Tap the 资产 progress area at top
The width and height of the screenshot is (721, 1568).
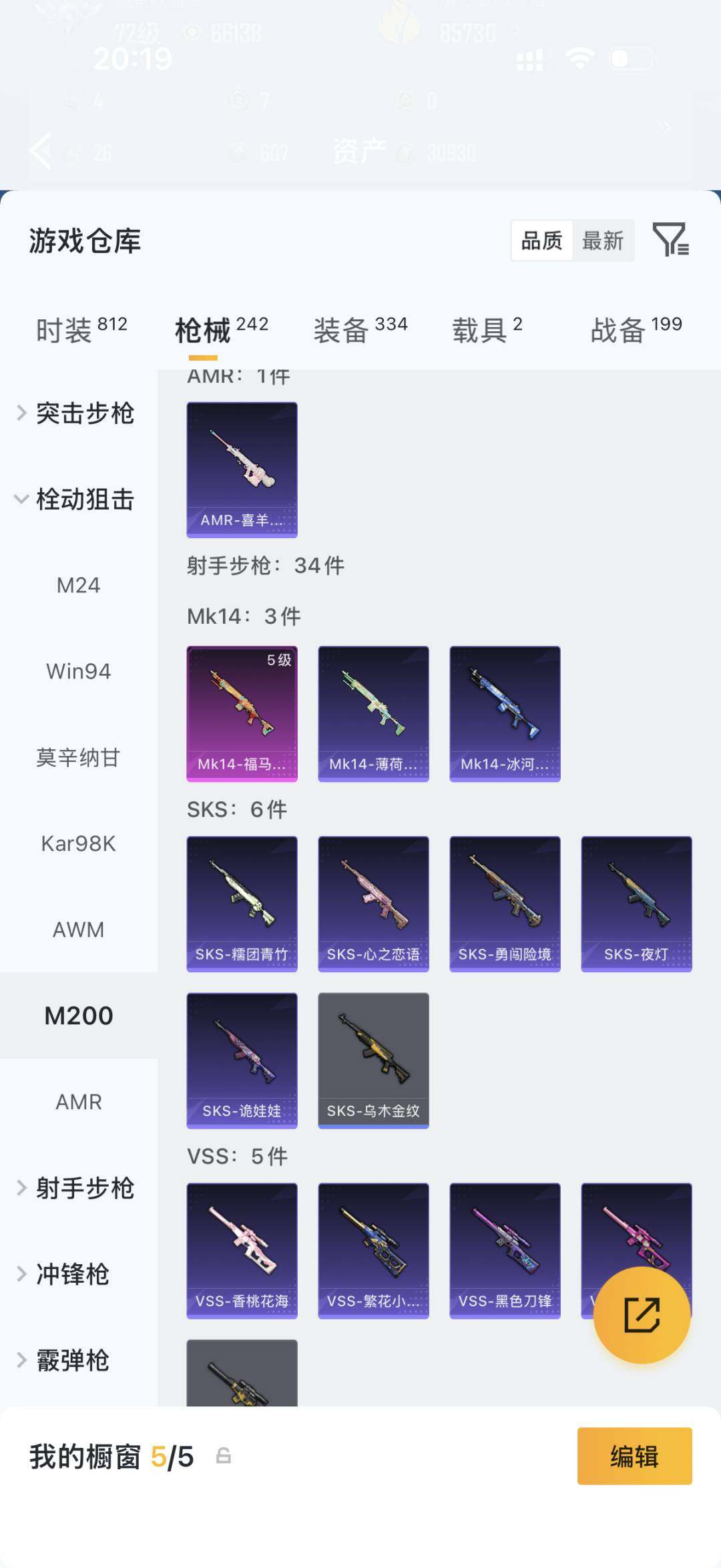coord(360,150)
